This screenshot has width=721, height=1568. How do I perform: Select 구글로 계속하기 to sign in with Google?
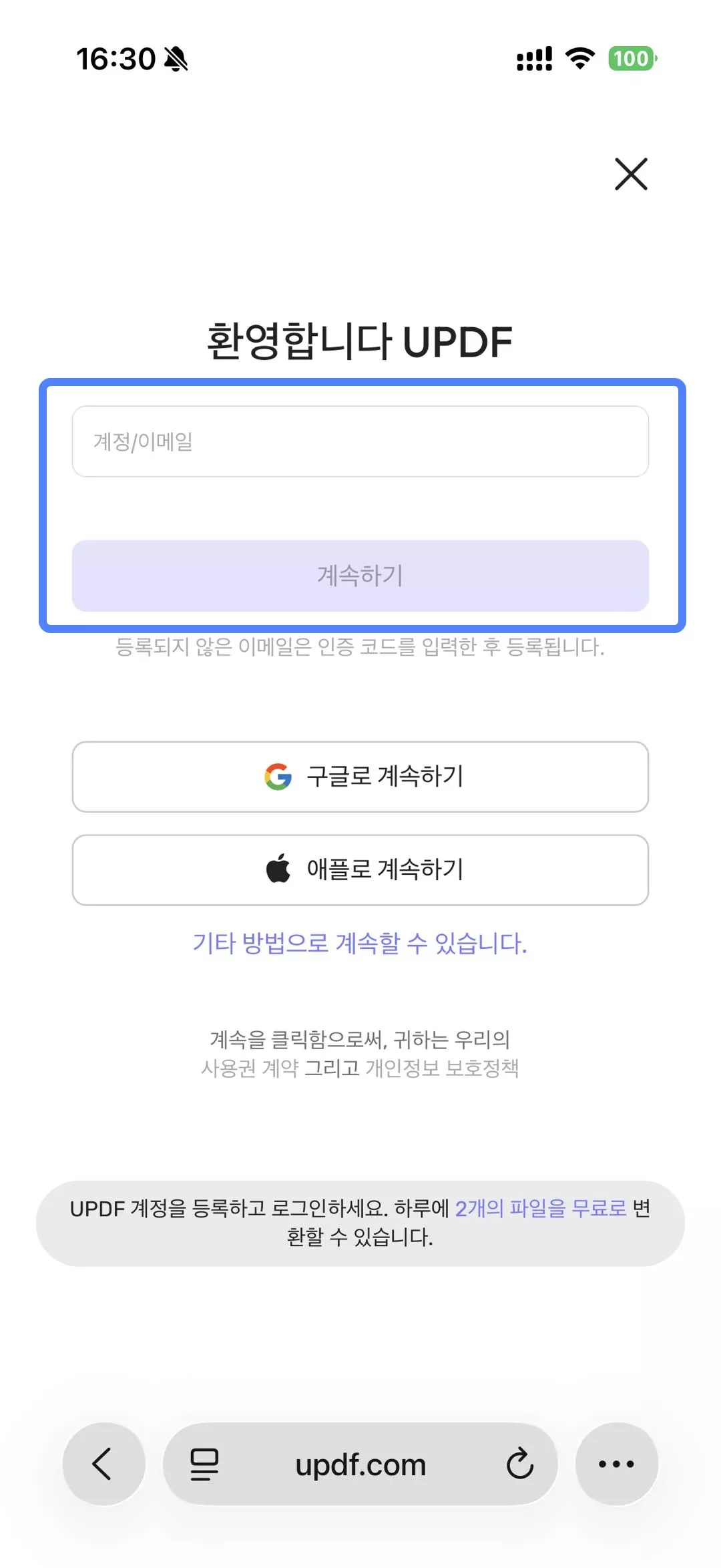tap(360, 776)
